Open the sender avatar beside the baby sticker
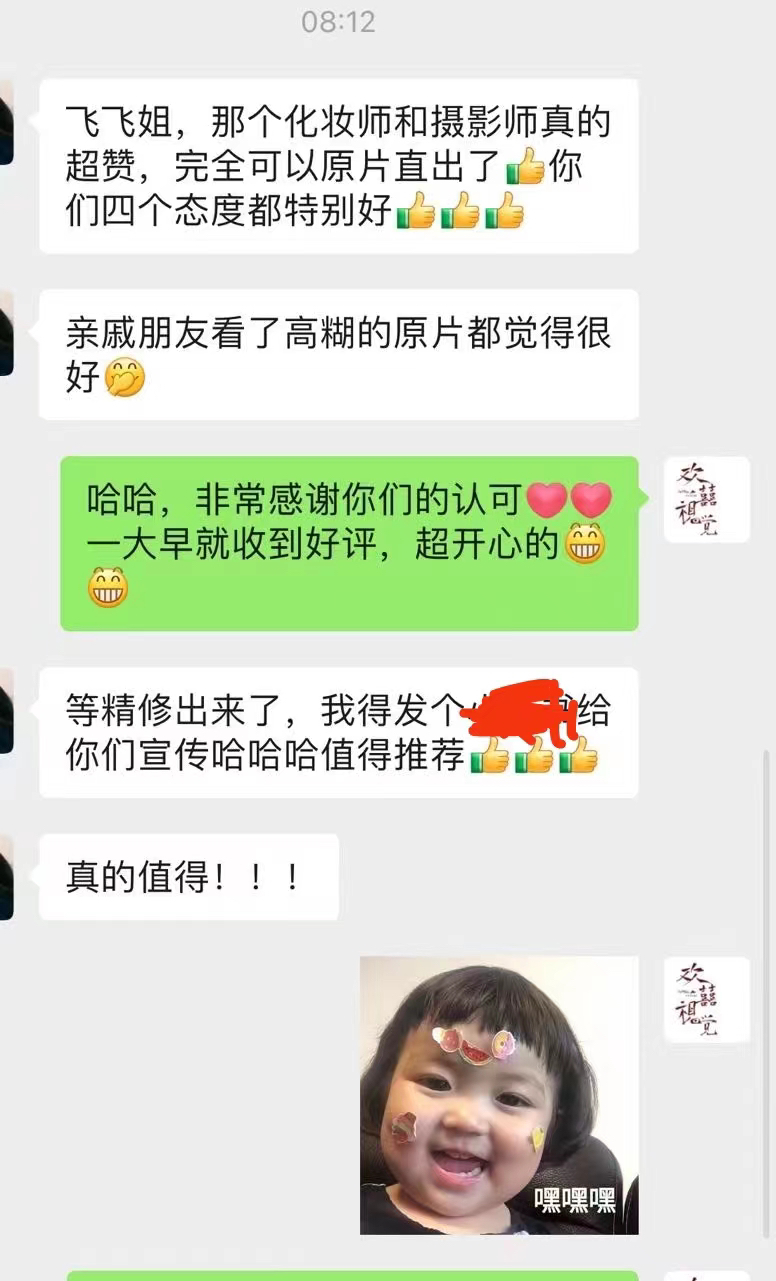The height and width of the screenshot is (1281, 776). [706, 1000]
